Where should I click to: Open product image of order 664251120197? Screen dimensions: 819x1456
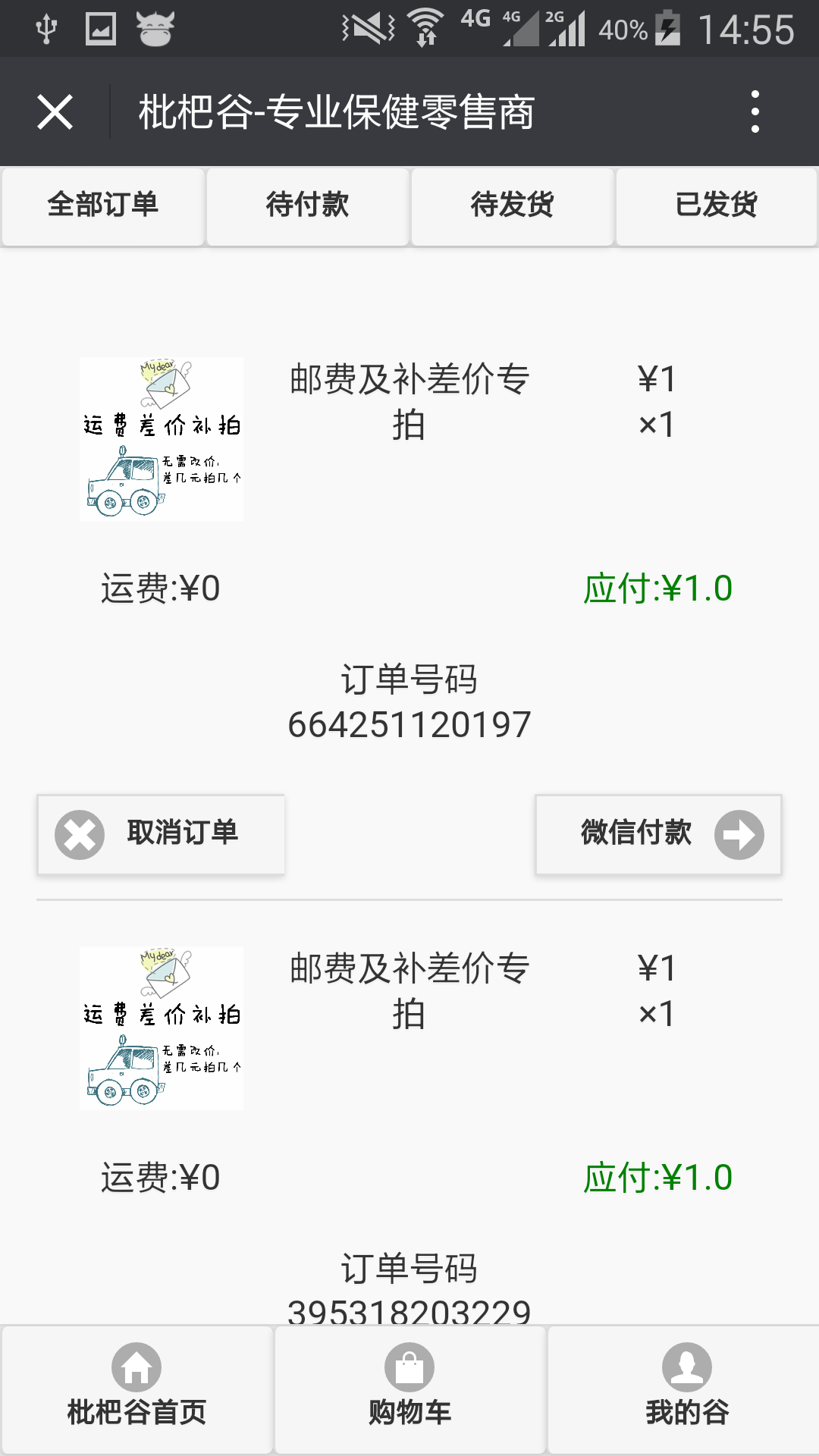pos(162,439)
